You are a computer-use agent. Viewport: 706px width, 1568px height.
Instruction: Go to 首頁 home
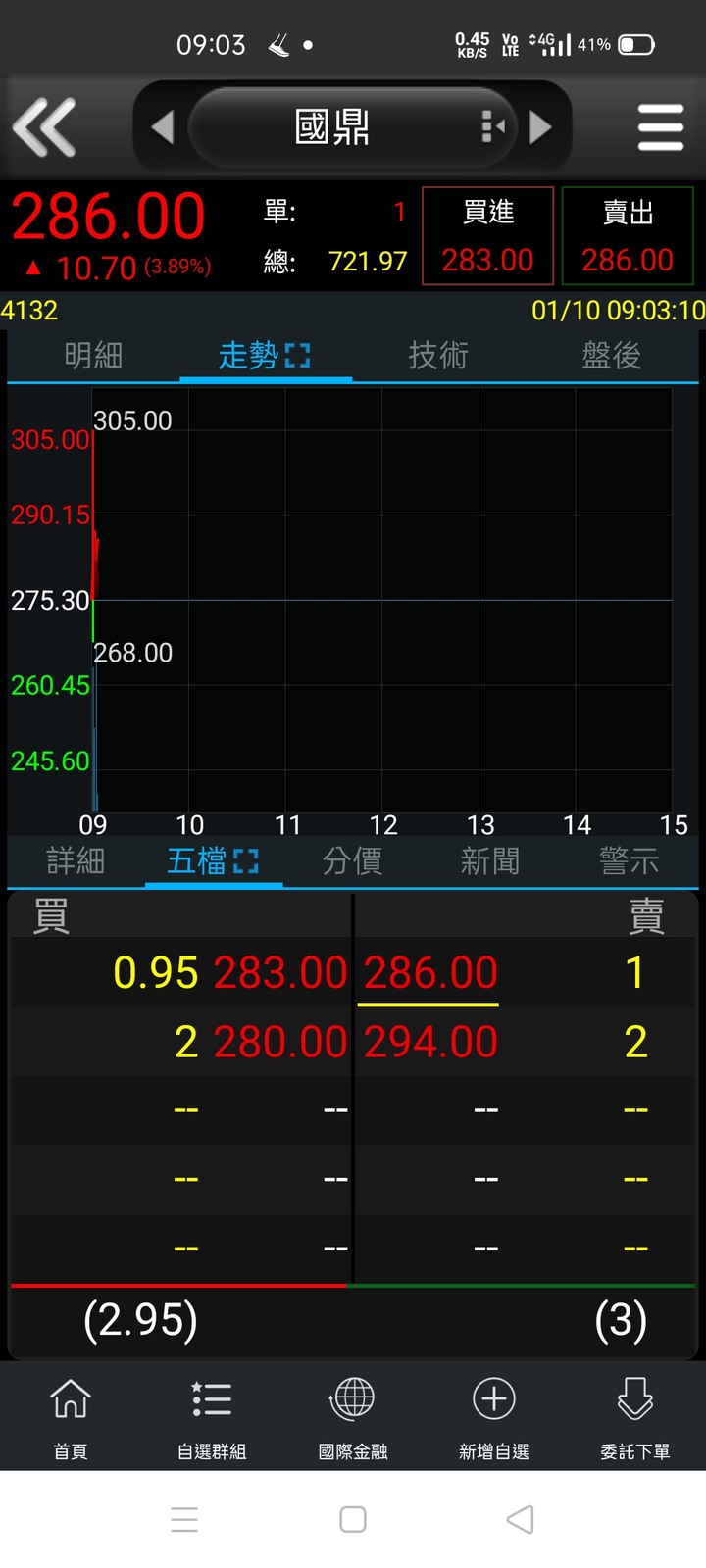(x=71, y=1416)
